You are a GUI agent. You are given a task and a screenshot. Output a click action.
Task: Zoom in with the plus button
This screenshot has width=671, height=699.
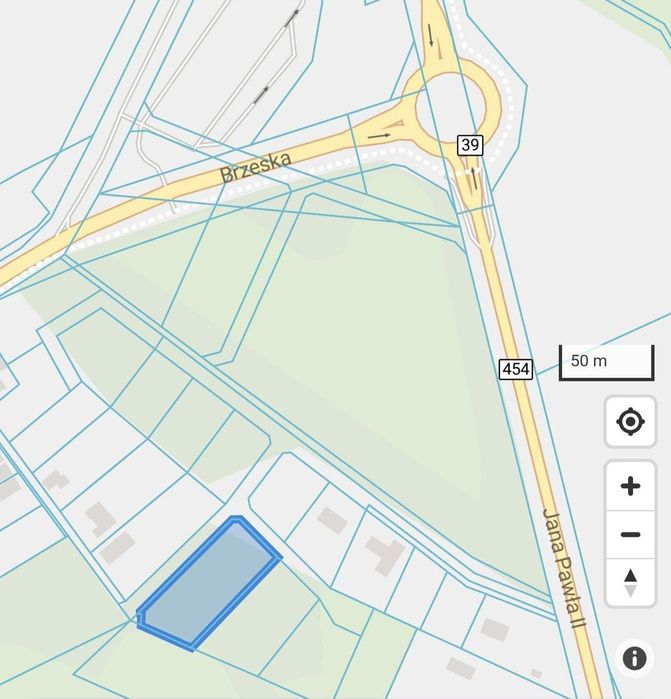(x=630, y=487)
